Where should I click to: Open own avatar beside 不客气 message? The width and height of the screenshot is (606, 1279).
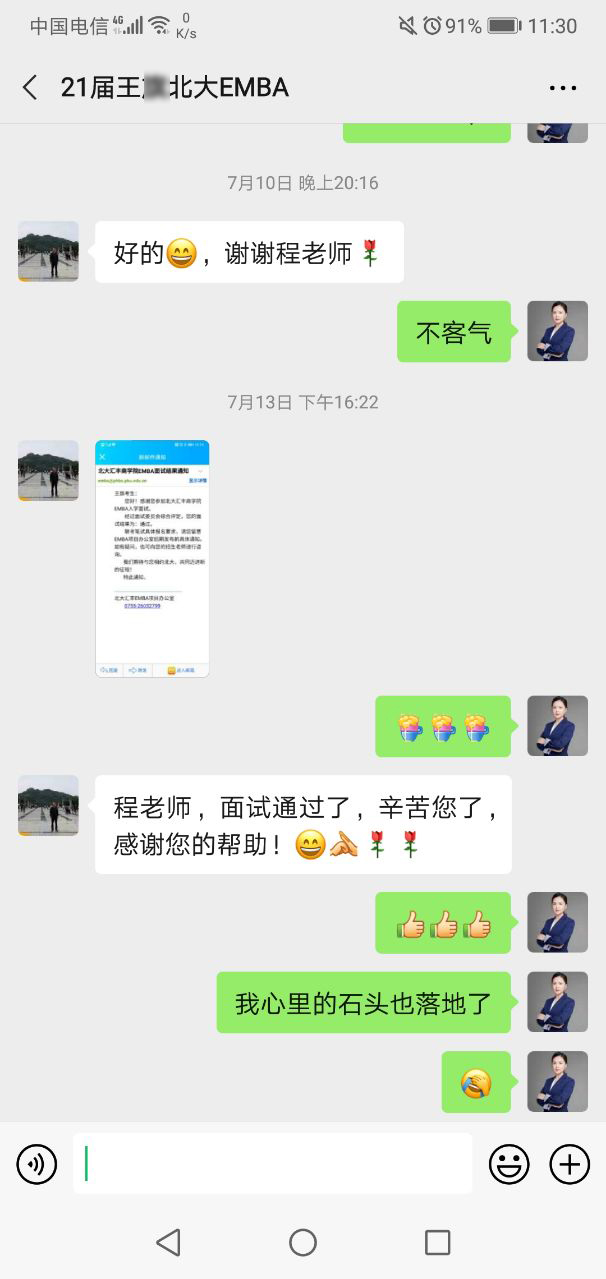pyautogui.click(x=557, y=331)
